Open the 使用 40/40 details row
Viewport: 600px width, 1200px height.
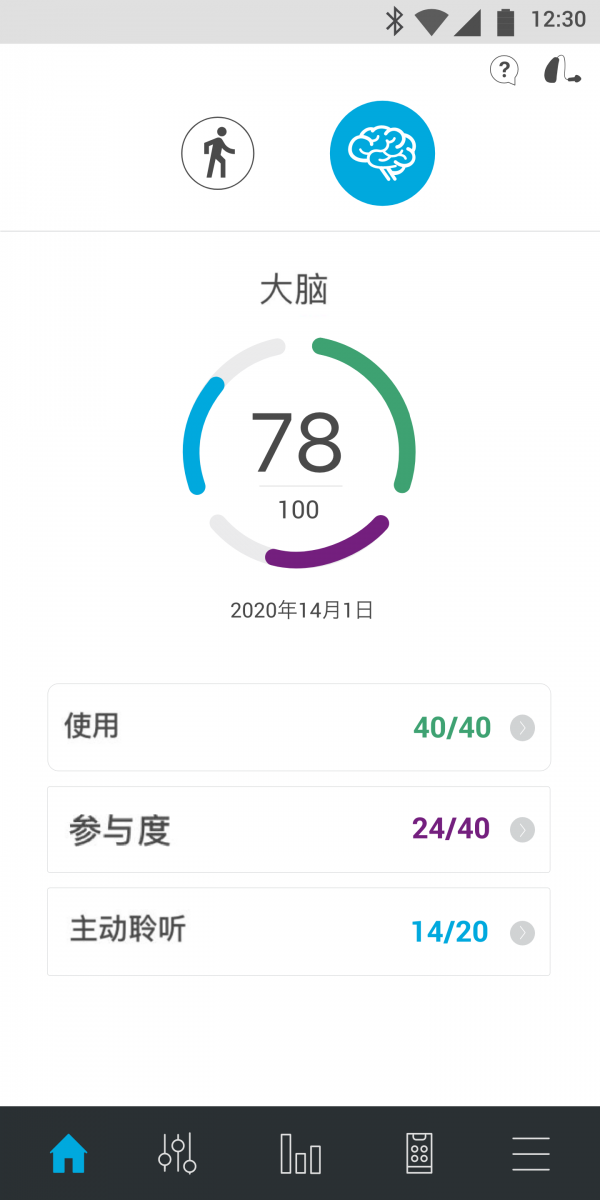click(x=298, y=727)
